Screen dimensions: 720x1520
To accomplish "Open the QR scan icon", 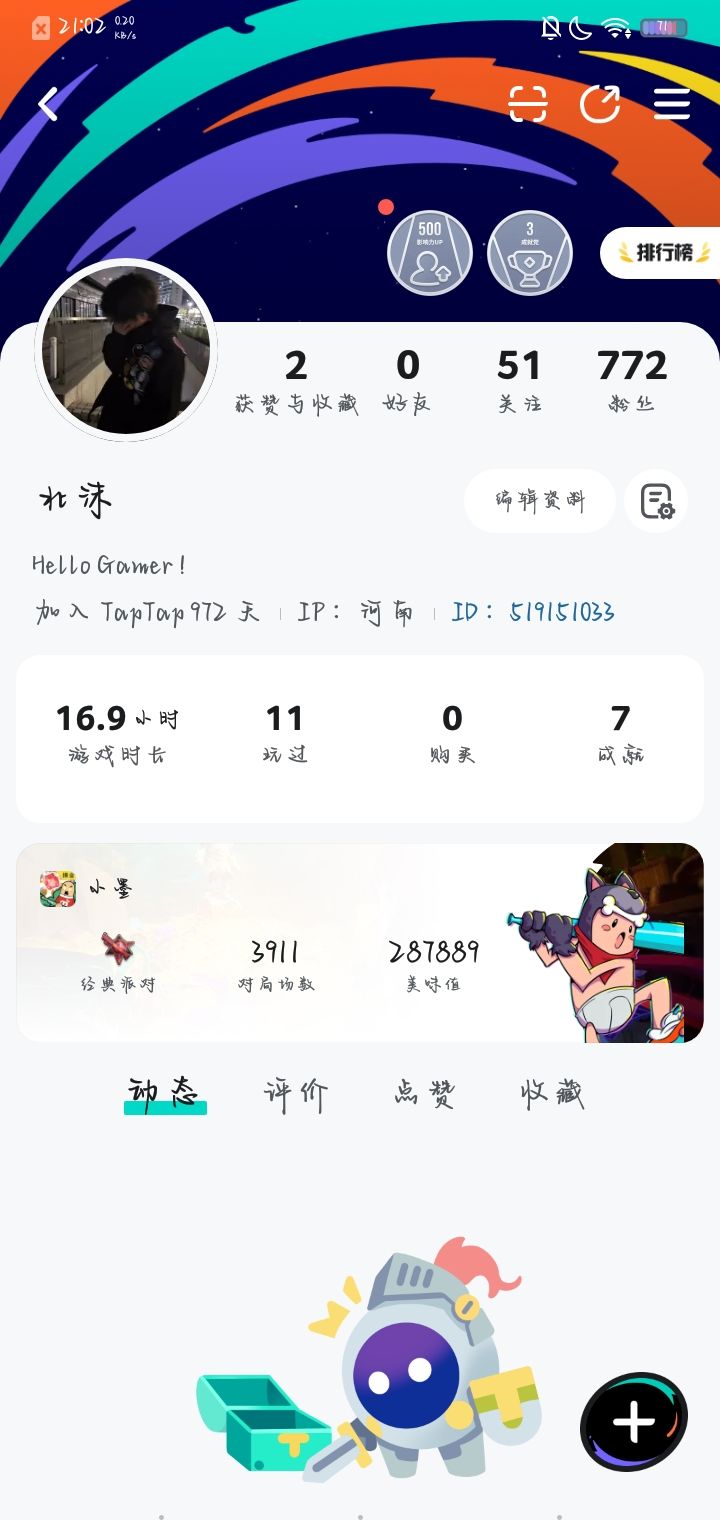I will pos(528,104).
